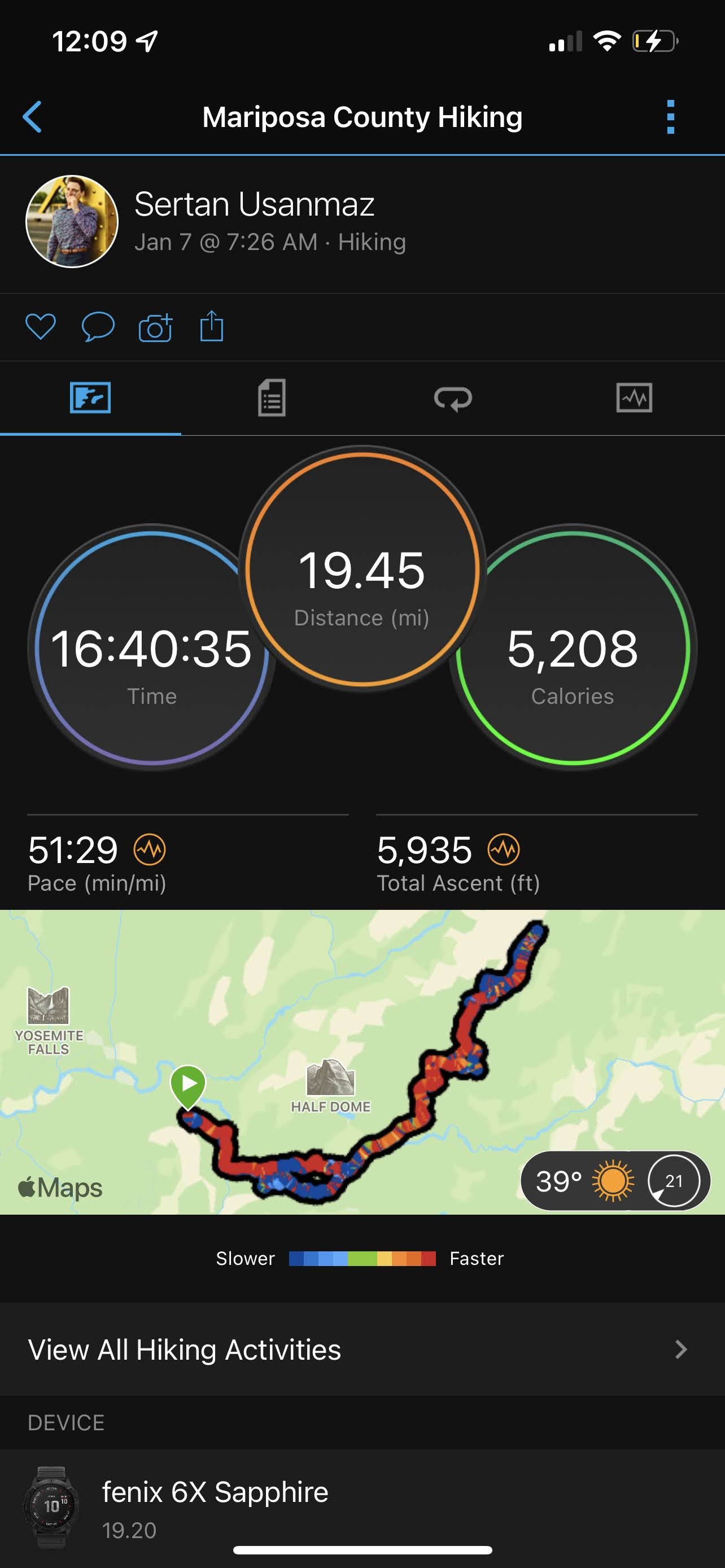Open the three-dot overflow menu
Image resolution: width=725 pixels, height=1568 pixels.
[x=670, y=117]
